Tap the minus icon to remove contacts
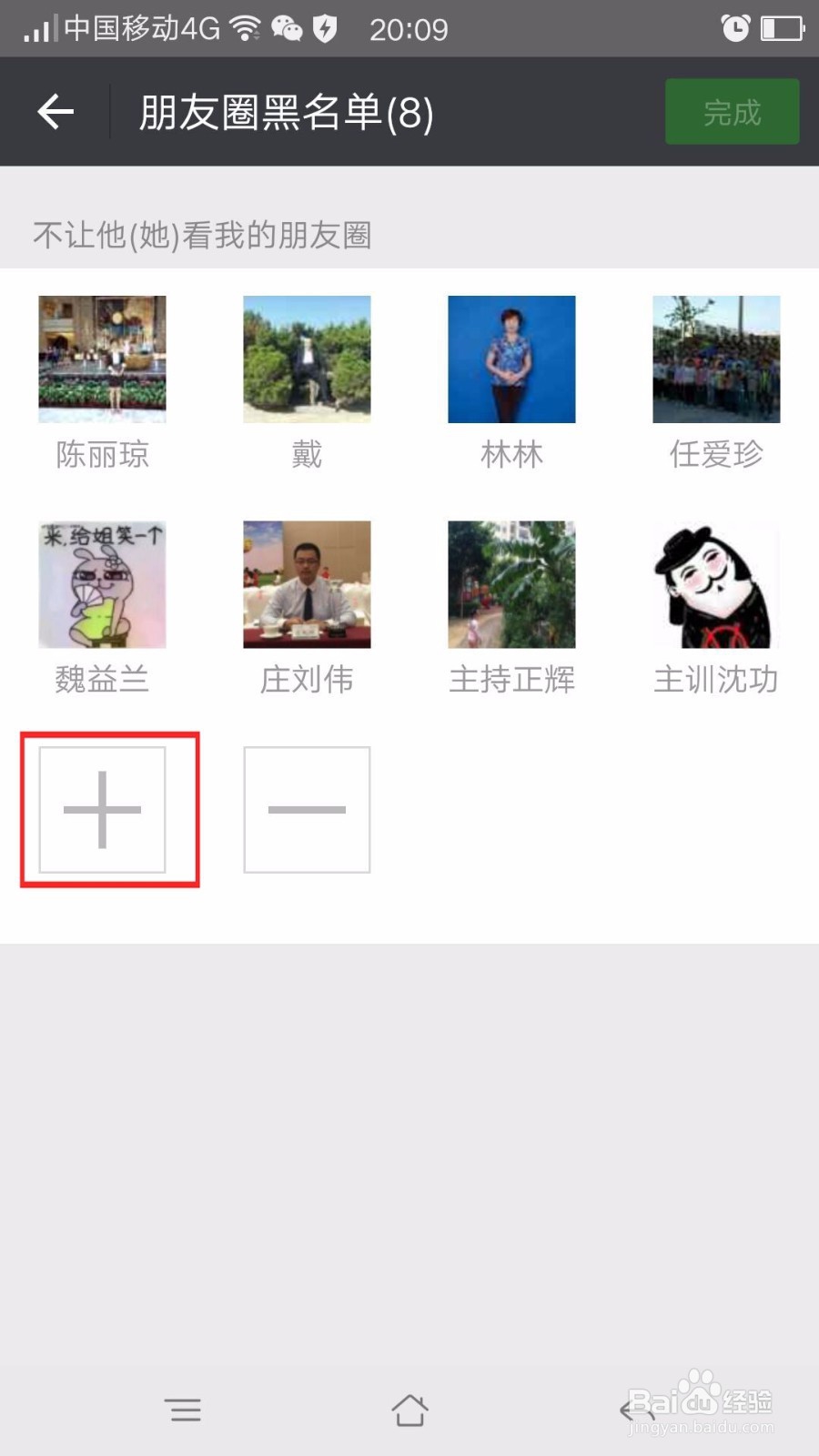819x1456 pixels. click(307, 809)
